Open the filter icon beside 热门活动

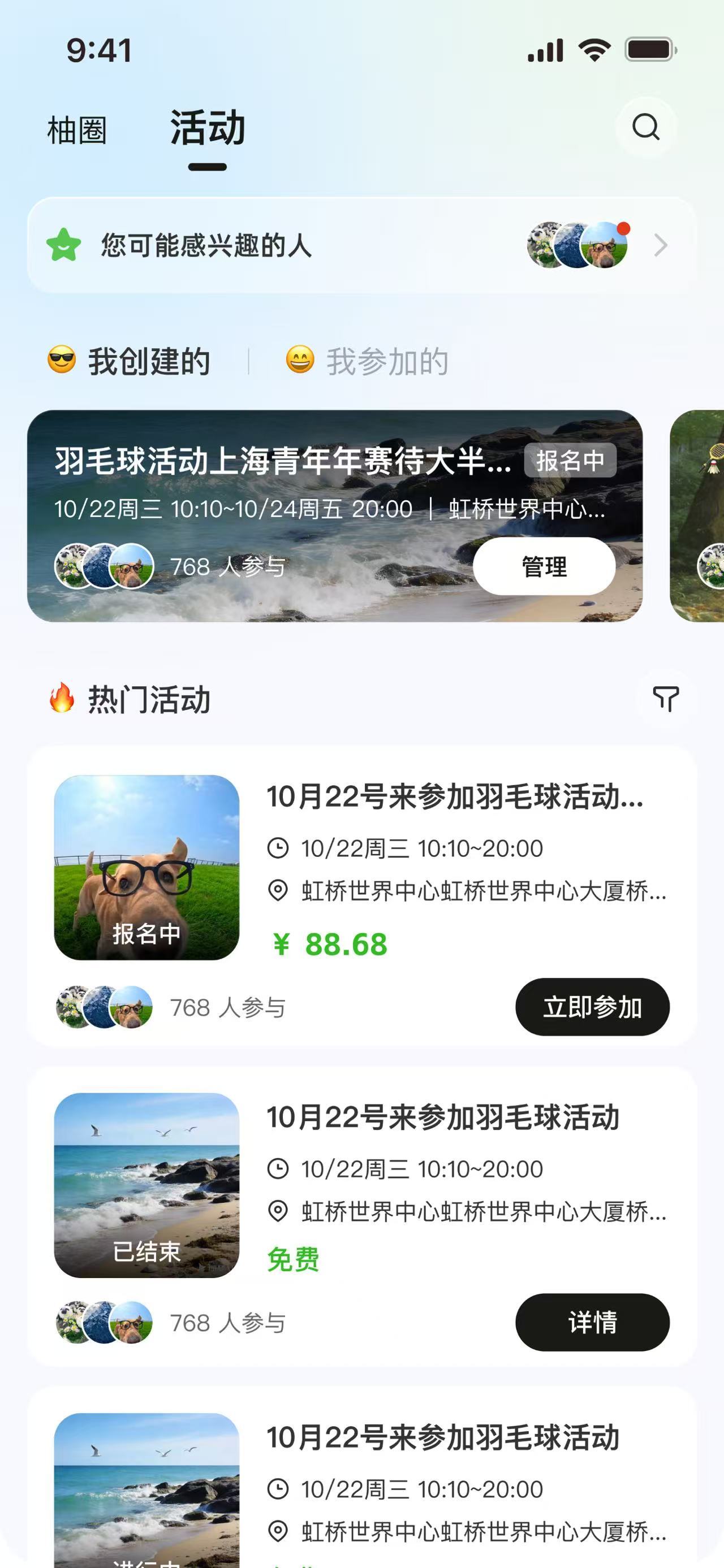point(666,699)
